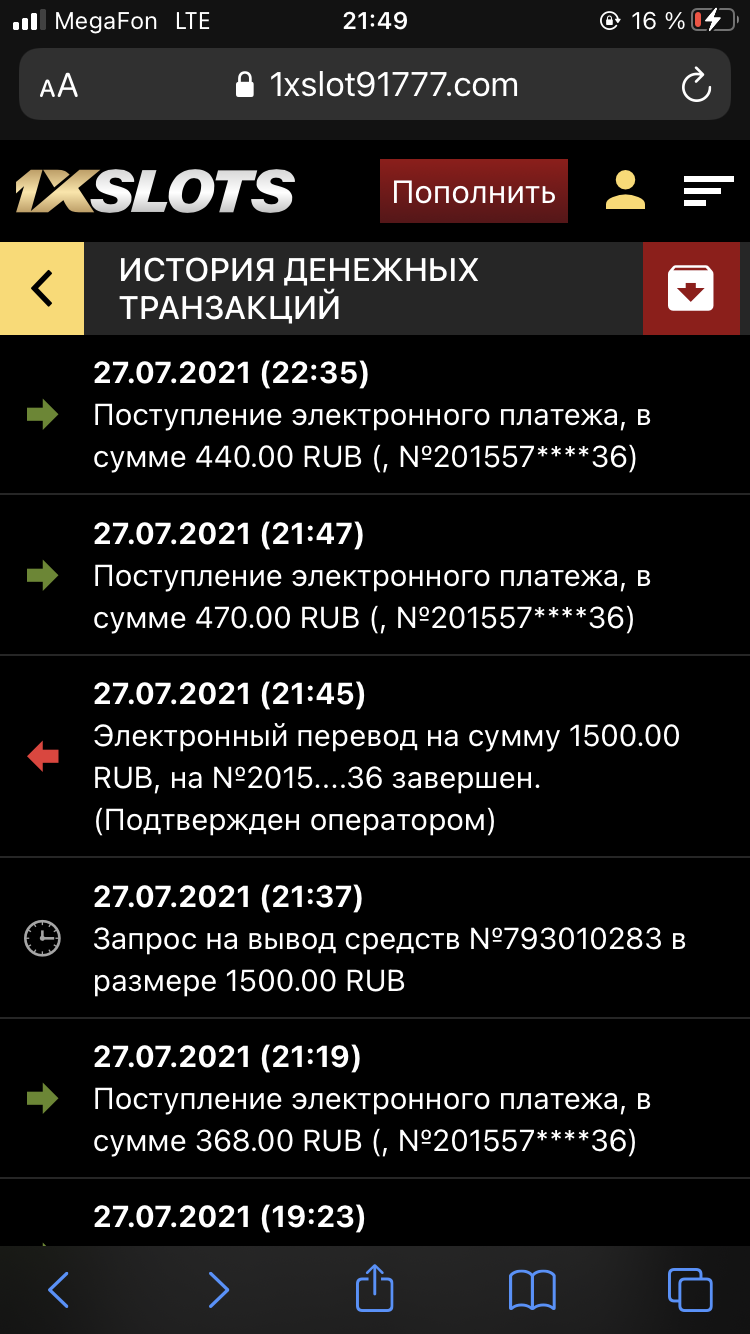
Task: Reload the page in Safari
Action: 695,85
